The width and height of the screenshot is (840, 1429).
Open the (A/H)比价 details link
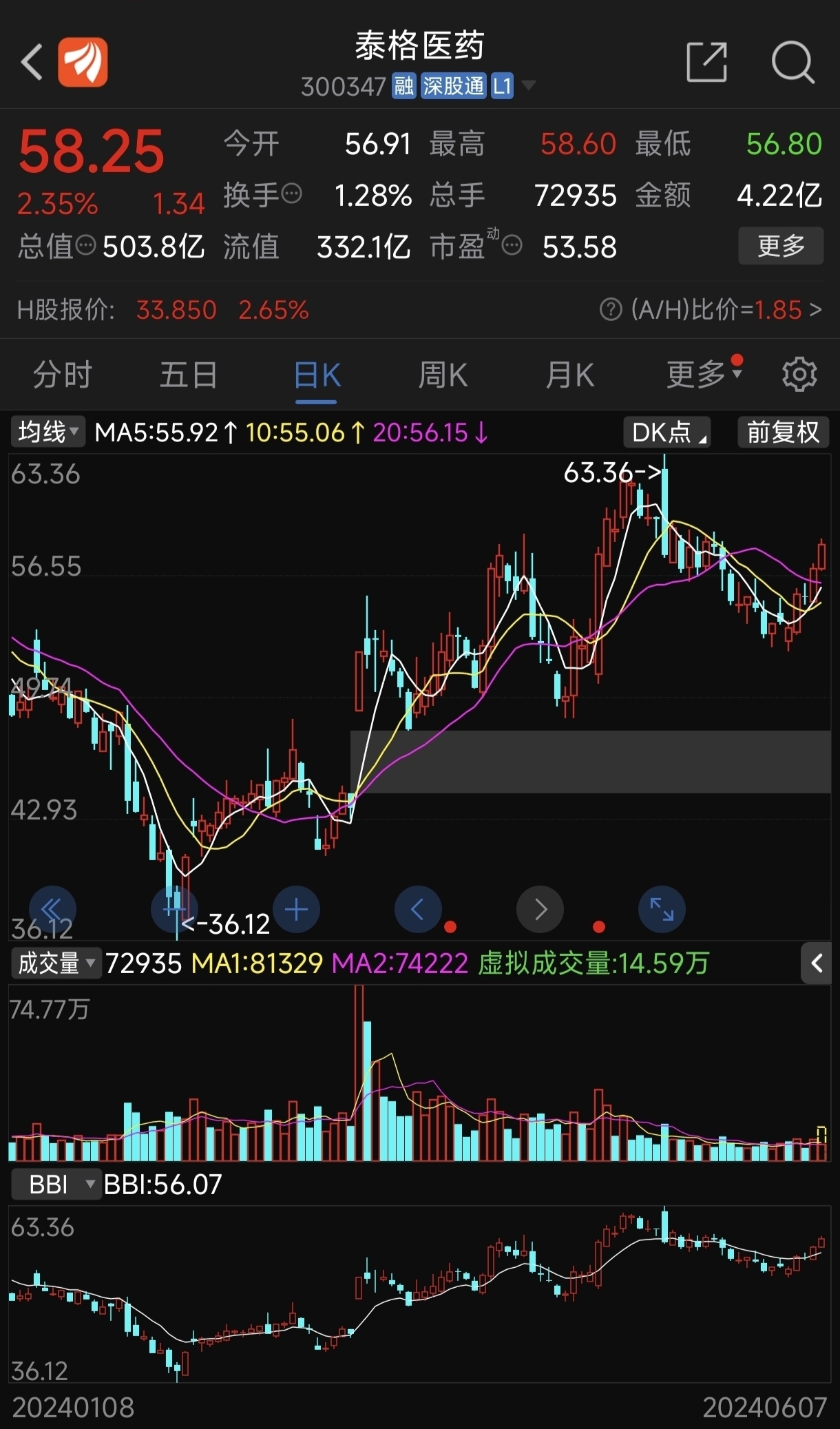[x=708, y=310]
